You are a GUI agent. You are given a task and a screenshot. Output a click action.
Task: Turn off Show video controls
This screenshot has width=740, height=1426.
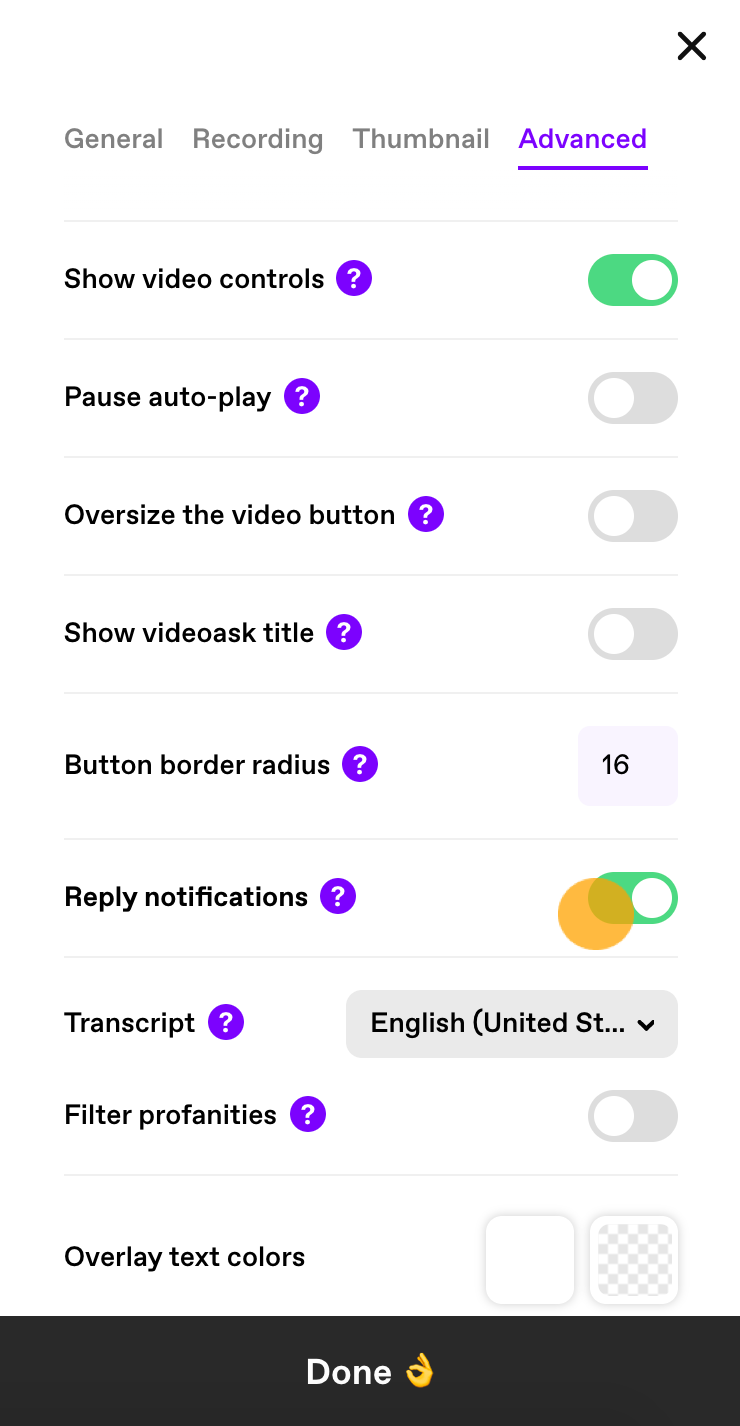click(x=632, y=280)
